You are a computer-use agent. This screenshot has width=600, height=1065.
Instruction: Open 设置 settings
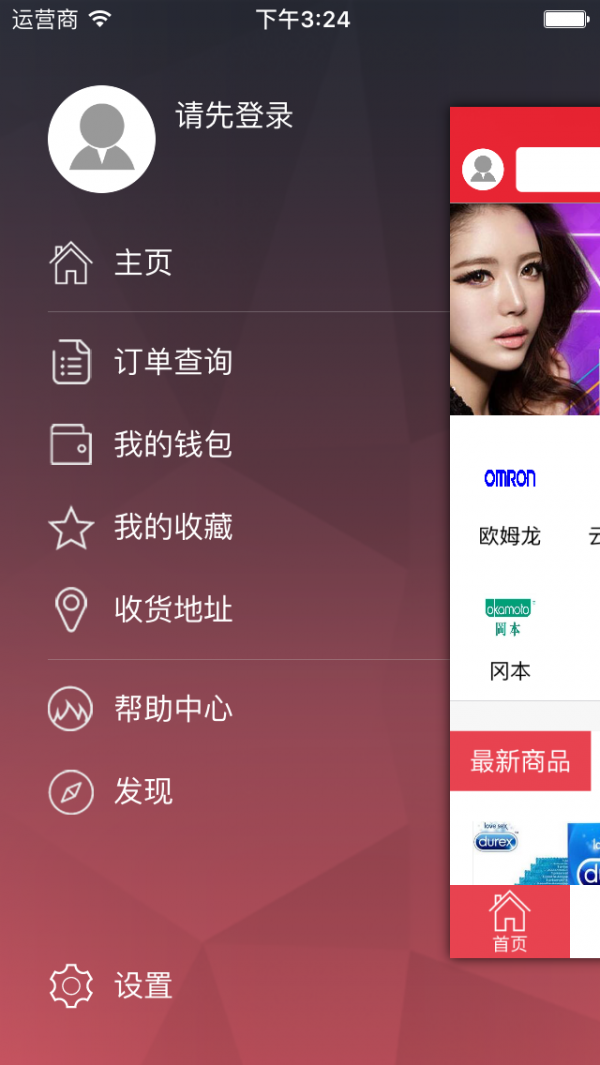click(x=143, y=986)
